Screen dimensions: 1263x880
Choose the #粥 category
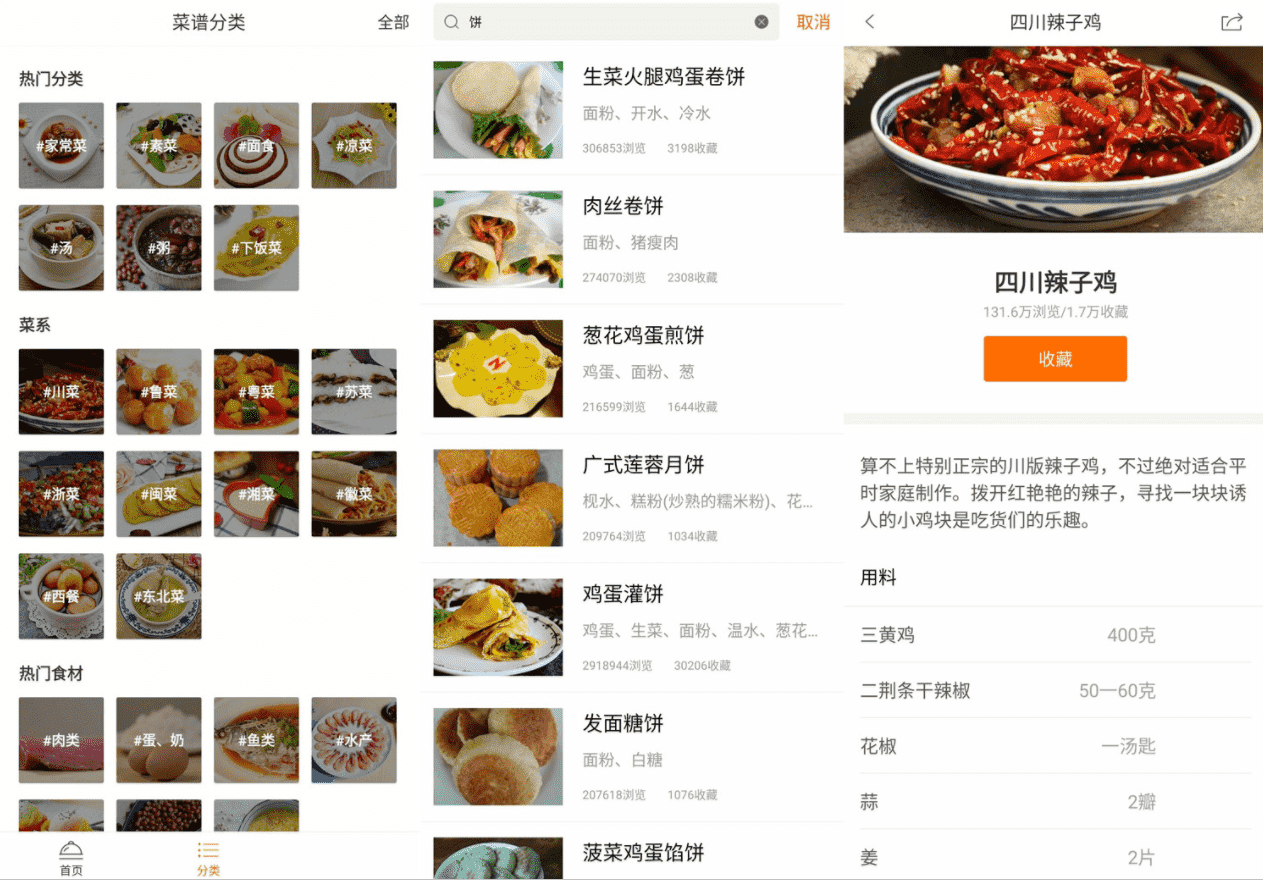click(158, 248)
